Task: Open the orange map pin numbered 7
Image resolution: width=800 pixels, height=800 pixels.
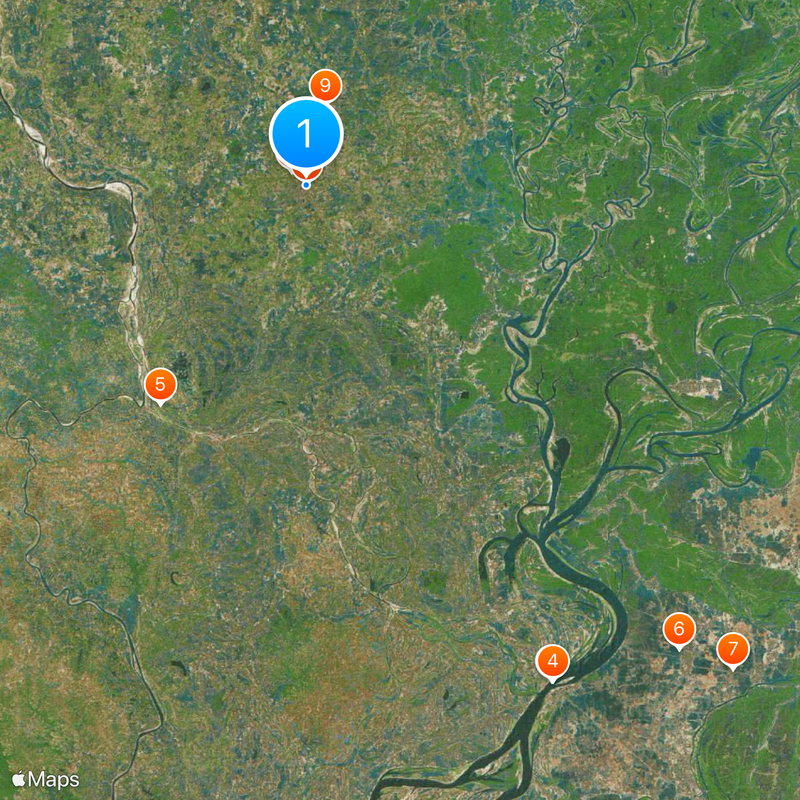Action: pos(733,649)
